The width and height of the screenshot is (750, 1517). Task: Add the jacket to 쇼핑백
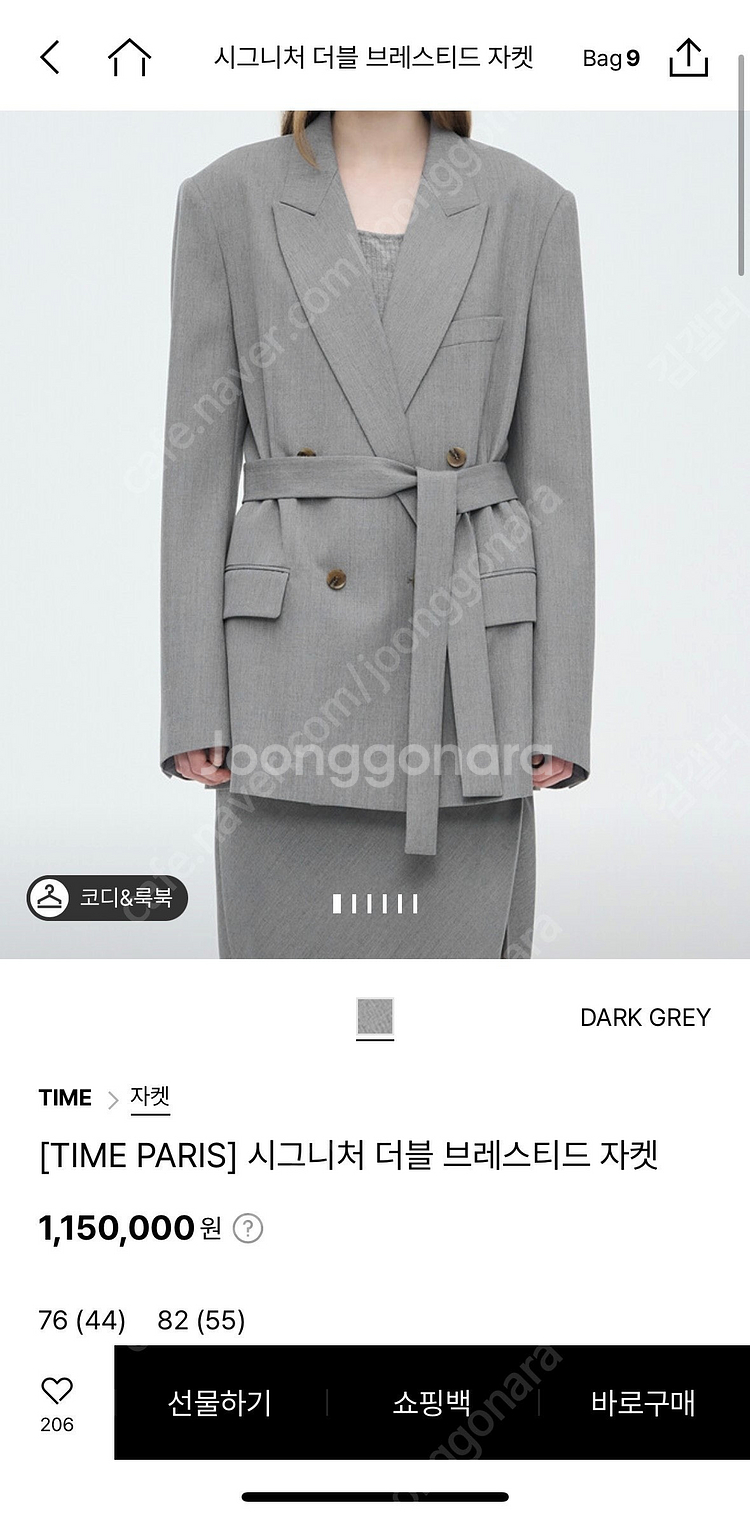click(432, 1402)
